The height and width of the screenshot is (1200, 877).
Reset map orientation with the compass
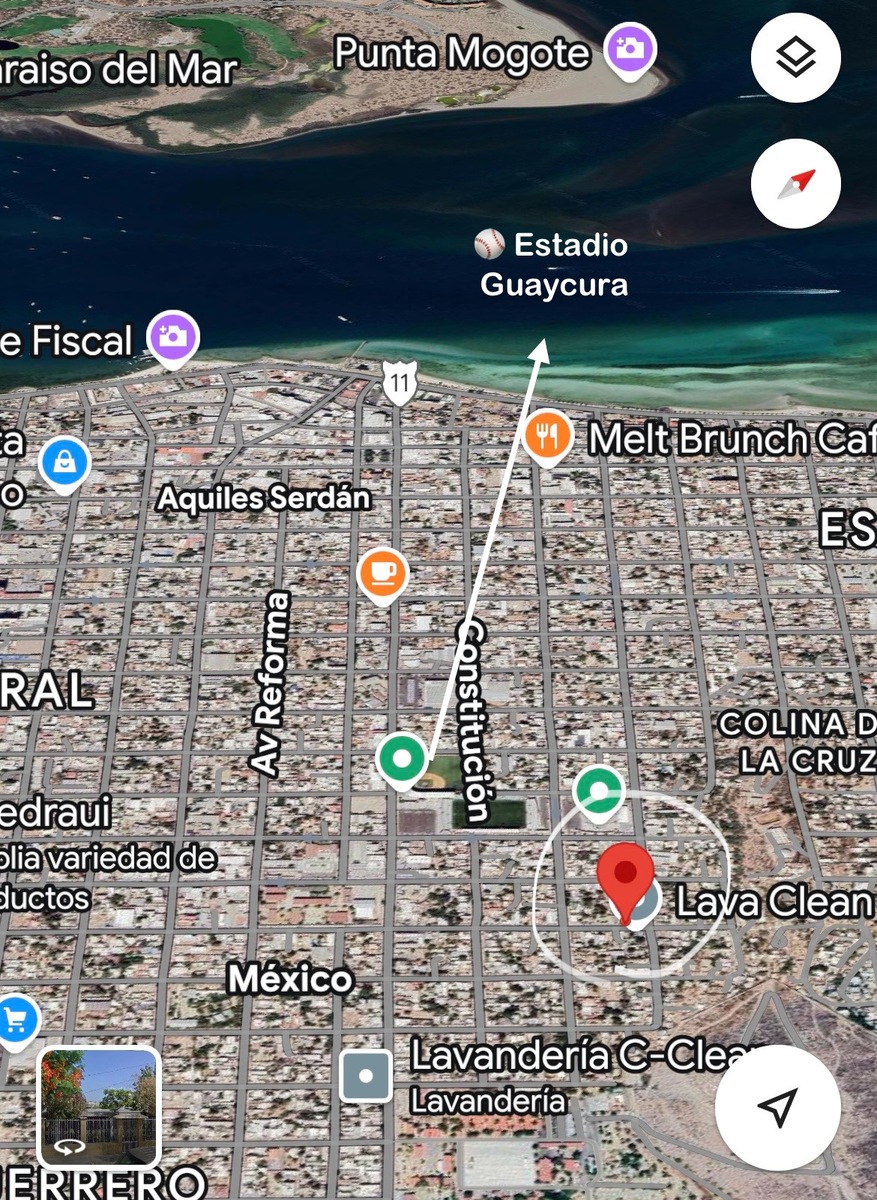(x=795, y=184)
